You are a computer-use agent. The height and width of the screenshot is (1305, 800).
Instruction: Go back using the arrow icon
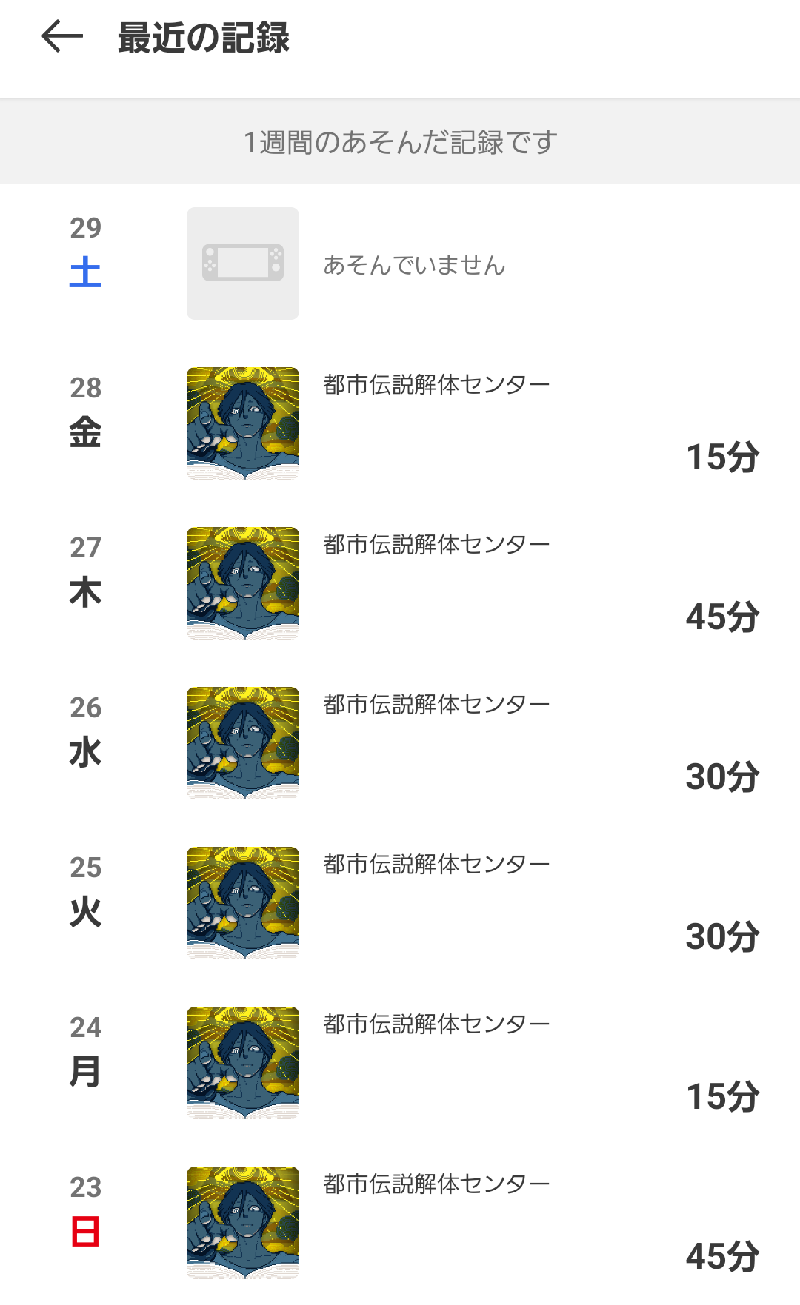62,38
